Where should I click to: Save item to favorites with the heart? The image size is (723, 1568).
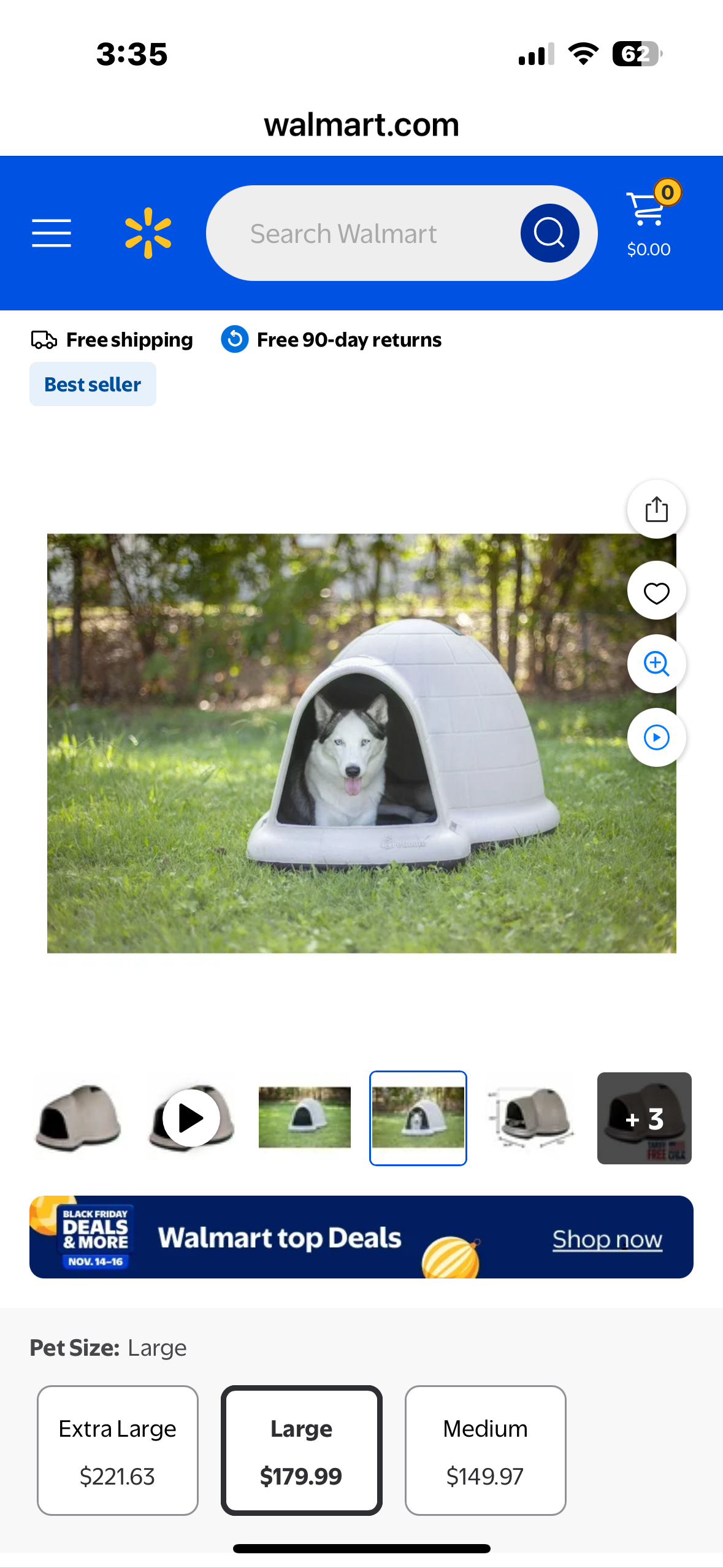[656, 591]
